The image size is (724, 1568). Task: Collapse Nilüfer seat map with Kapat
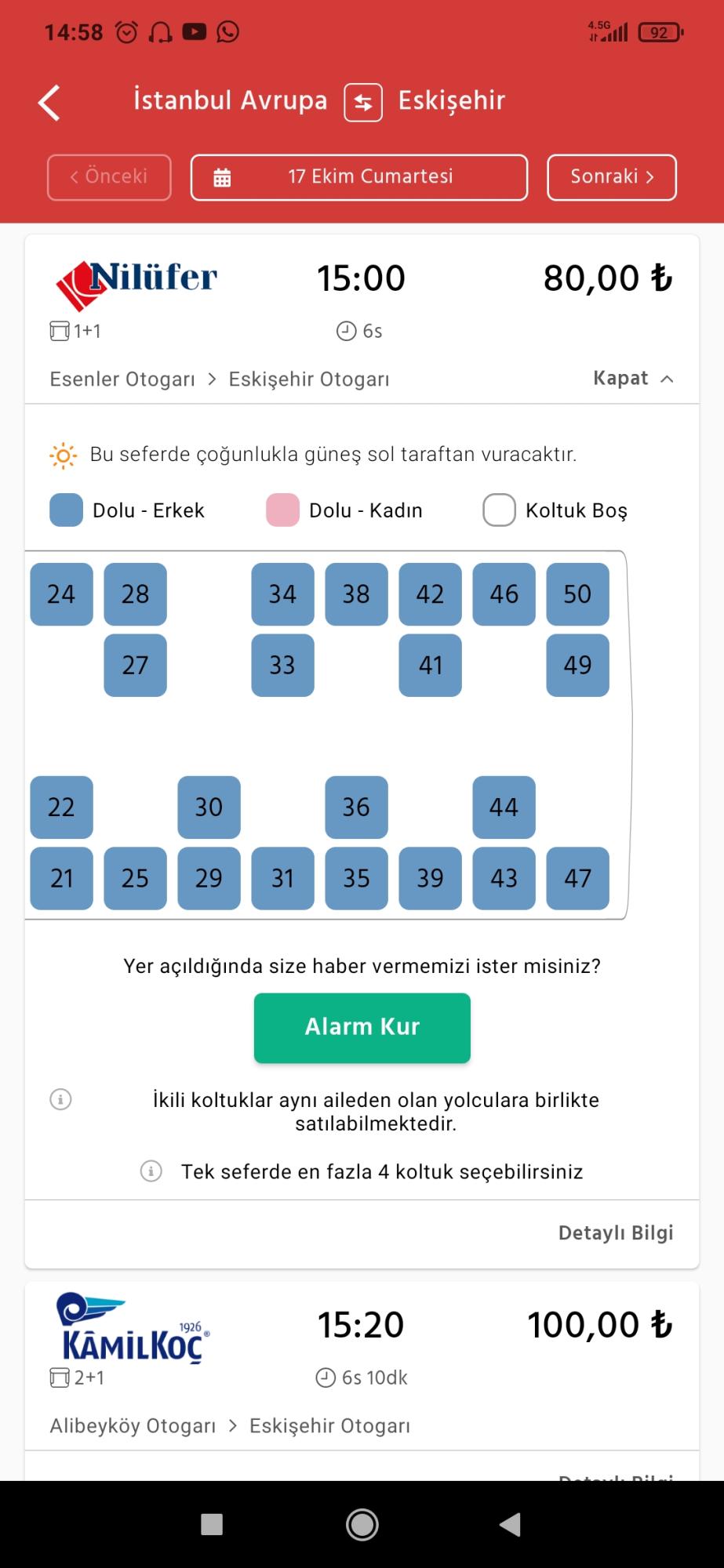pyautogui.click(x=634, y=379)
